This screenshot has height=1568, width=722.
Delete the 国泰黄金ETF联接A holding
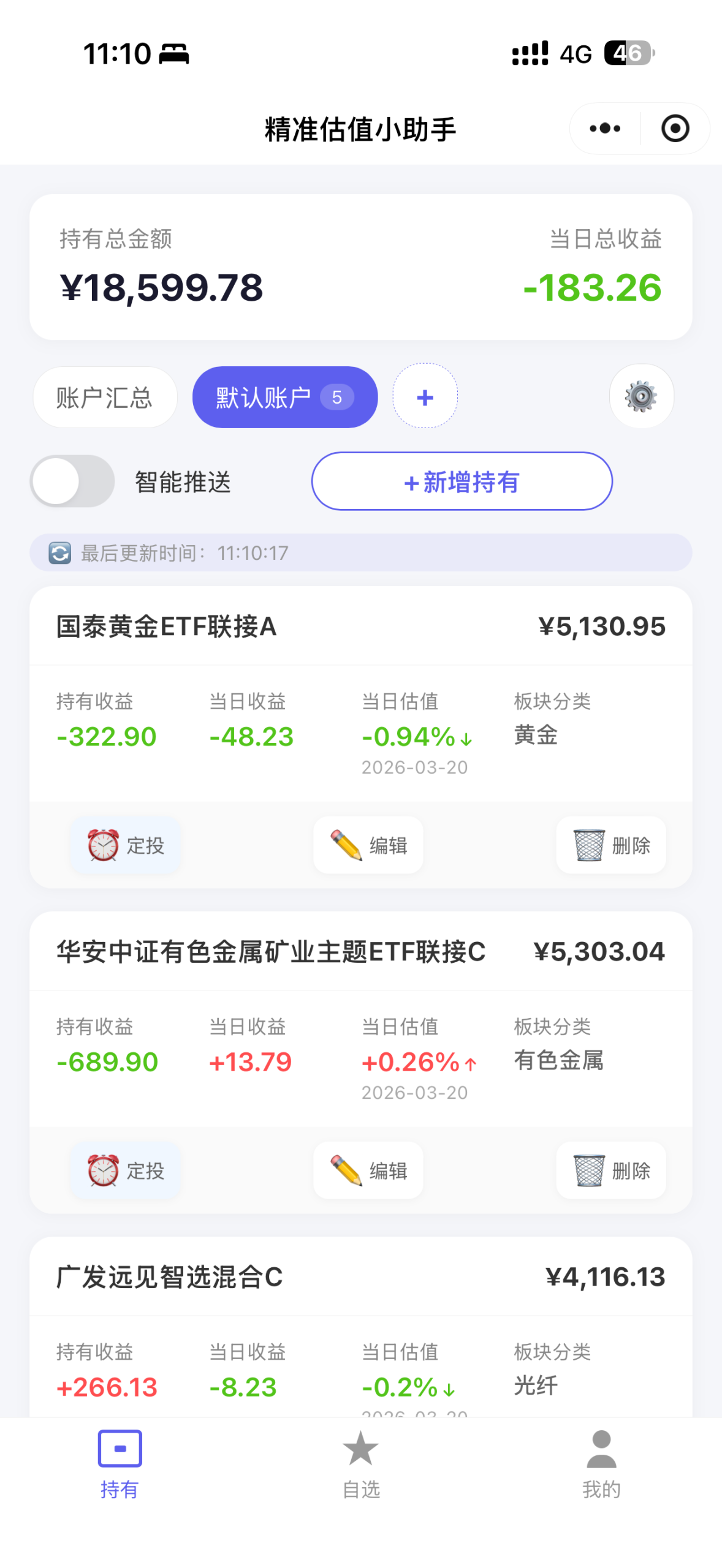coord(611,845)
